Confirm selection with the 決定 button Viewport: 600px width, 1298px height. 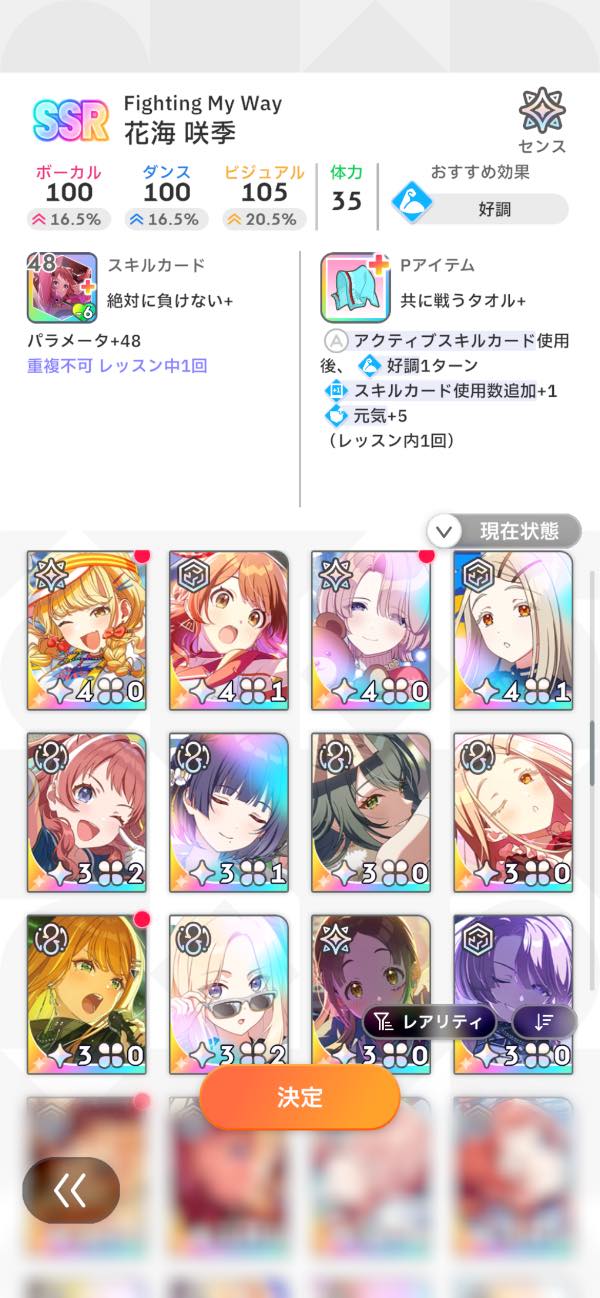(x=300, y=1097)
